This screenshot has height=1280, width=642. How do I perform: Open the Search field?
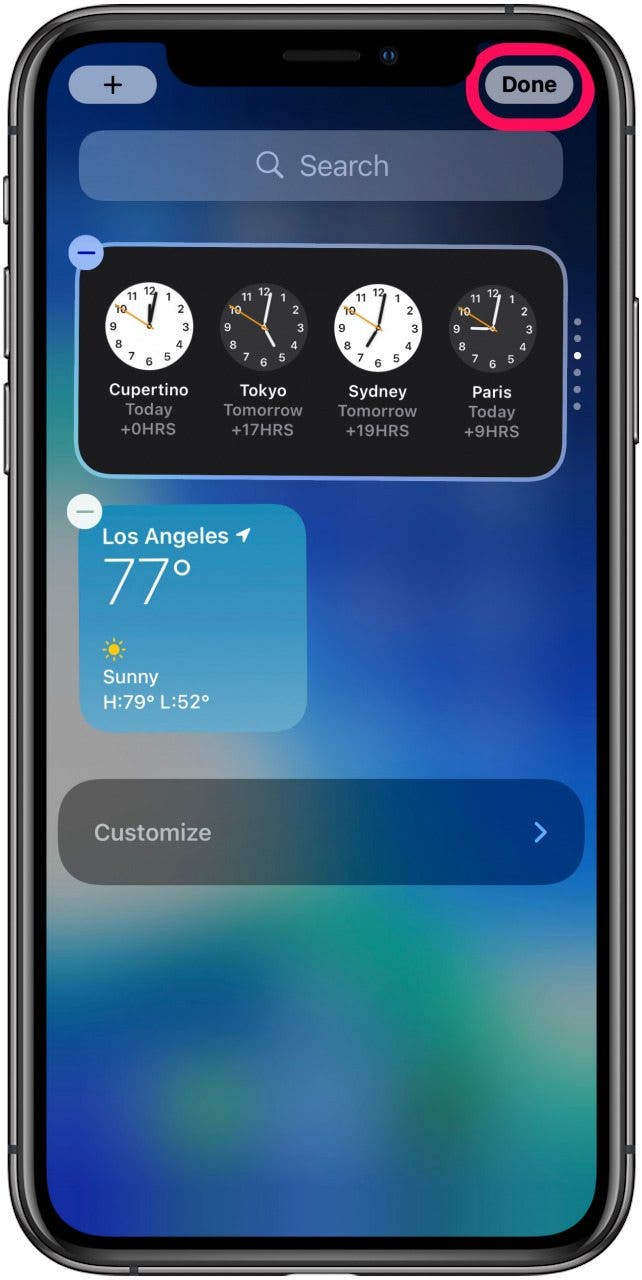(x=321, y=165)
